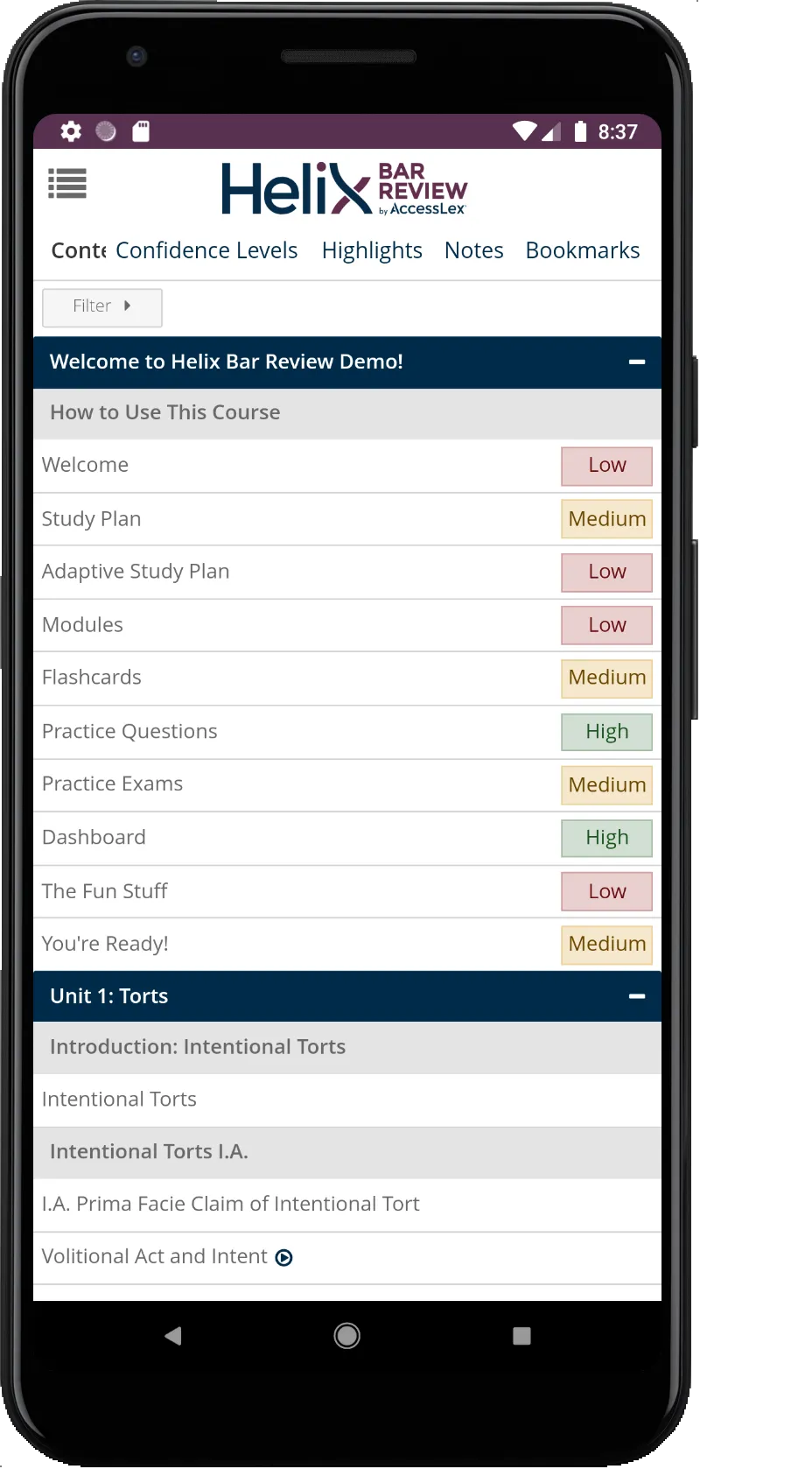Open the Practice Questions lesson
812x1469 pixels.
129,732
